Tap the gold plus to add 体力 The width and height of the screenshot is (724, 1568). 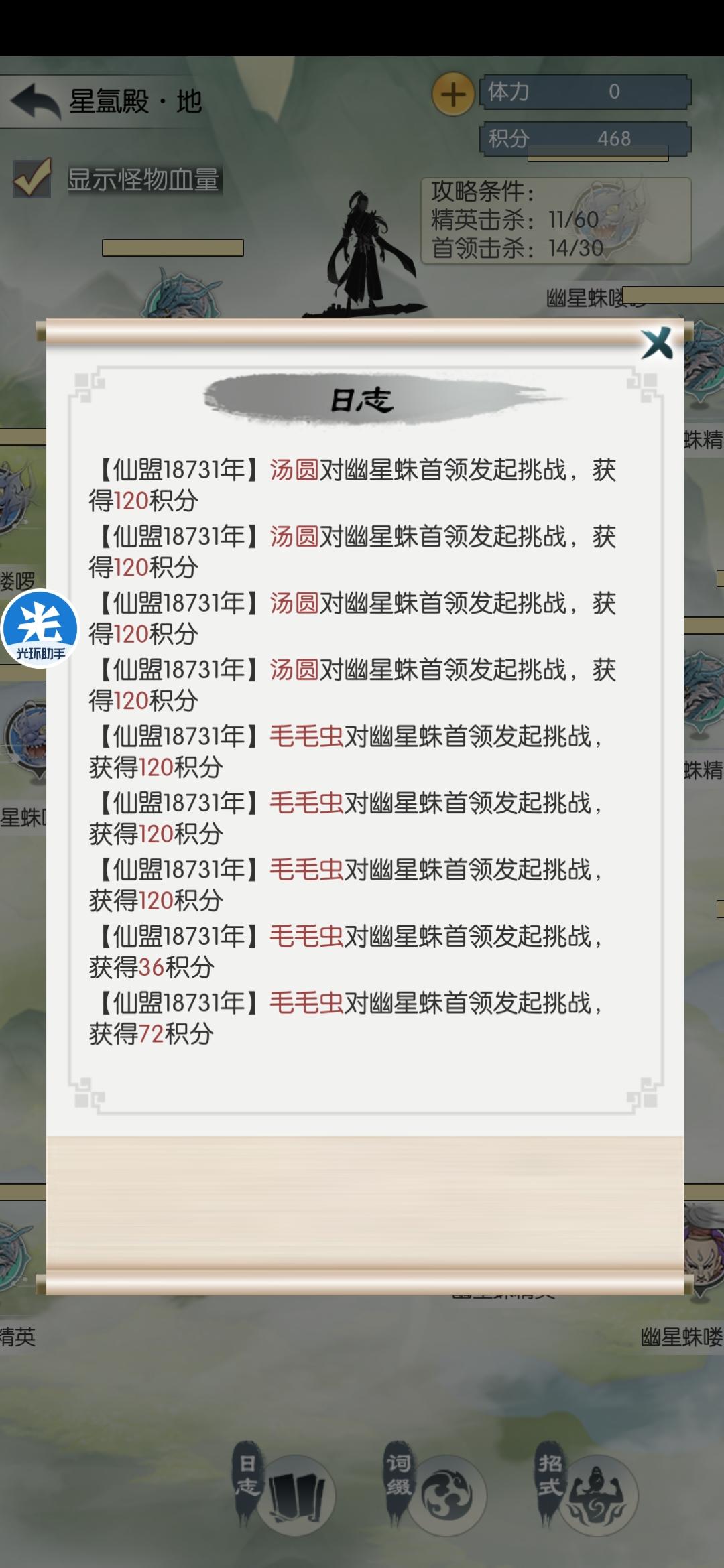pyautogui.click(x=453, y=94)
